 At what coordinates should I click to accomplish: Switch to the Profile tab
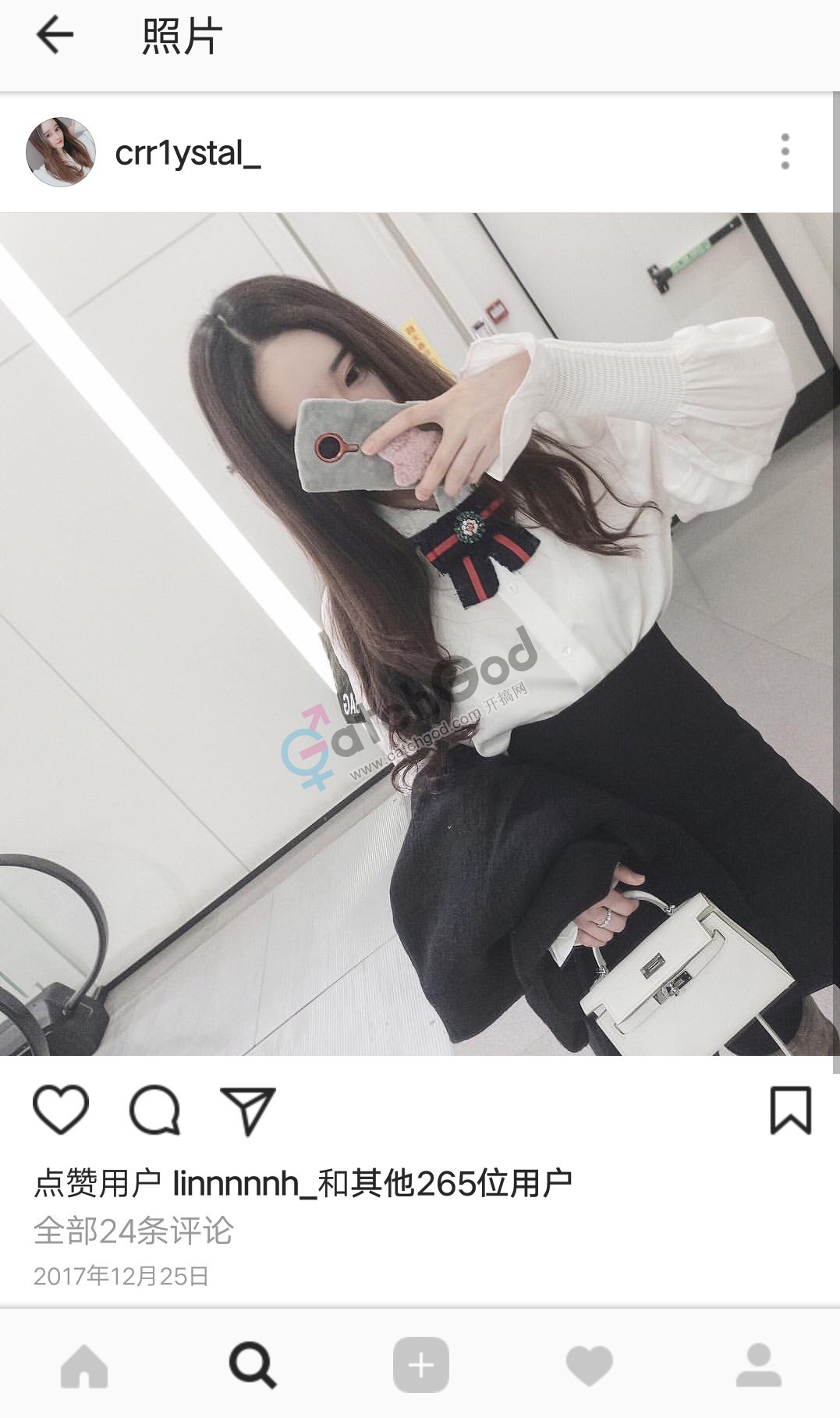[x=758, y=1365]
